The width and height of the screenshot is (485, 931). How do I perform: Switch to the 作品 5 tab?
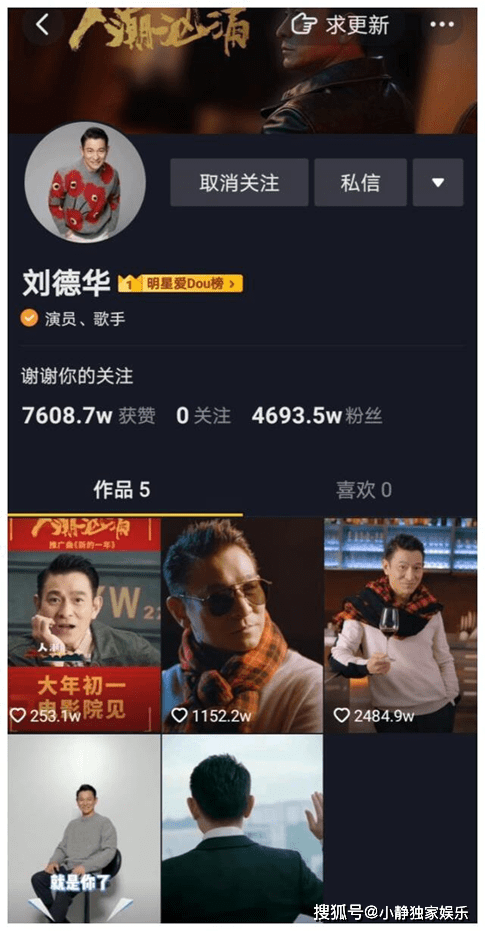(x=122, y=490)
